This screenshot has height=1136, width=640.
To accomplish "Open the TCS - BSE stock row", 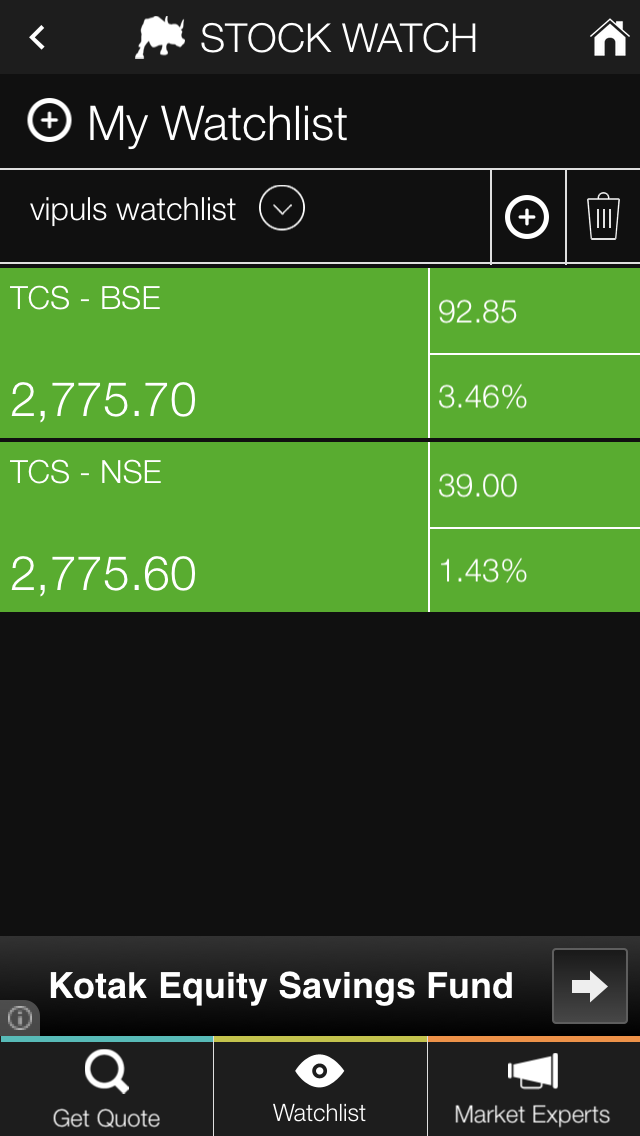I will pos(214,353).
